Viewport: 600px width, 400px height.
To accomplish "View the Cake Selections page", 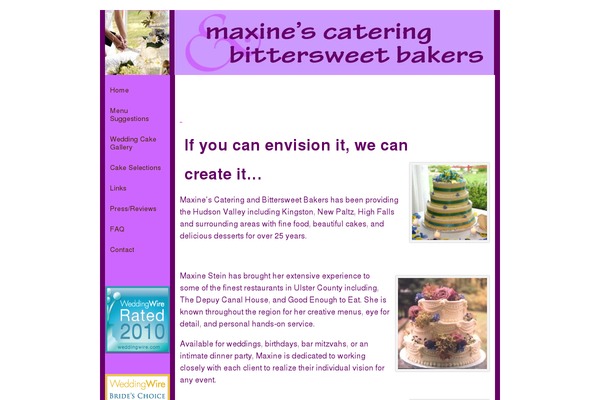I will (x=135, y=168).
